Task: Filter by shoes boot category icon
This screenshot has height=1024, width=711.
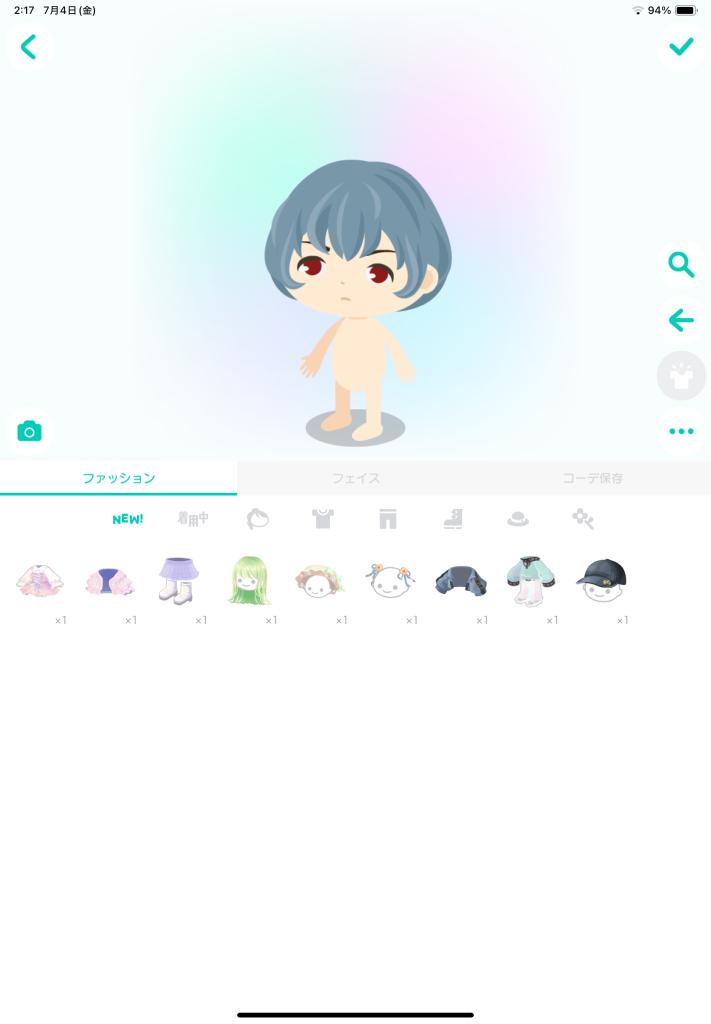Action: pyautogui.click(x=453, y=518)
